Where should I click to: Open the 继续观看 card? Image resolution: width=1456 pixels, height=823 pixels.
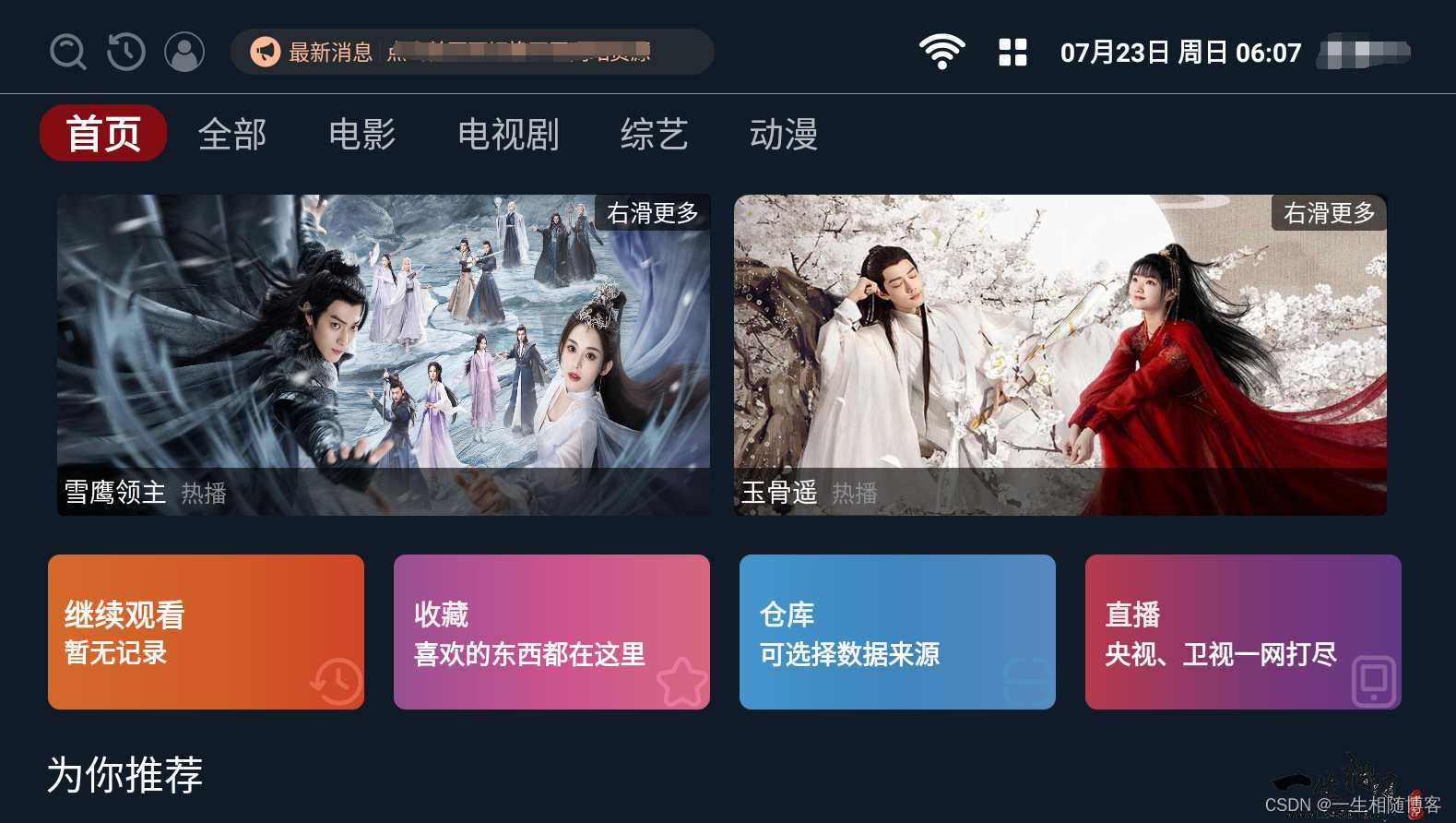pyautogui.click(x=206, y=632)
